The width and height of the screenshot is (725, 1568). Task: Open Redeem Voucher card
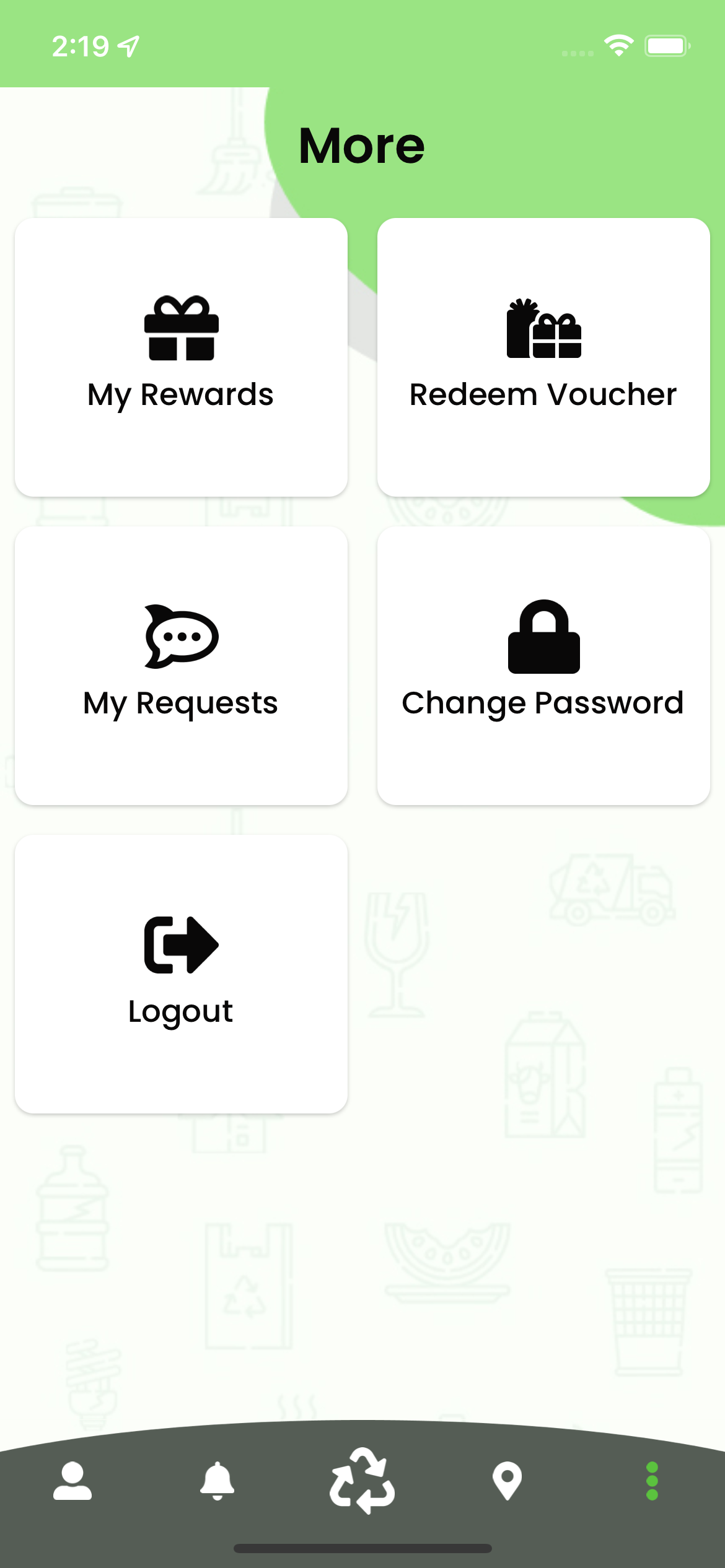[x=543, y=357]
